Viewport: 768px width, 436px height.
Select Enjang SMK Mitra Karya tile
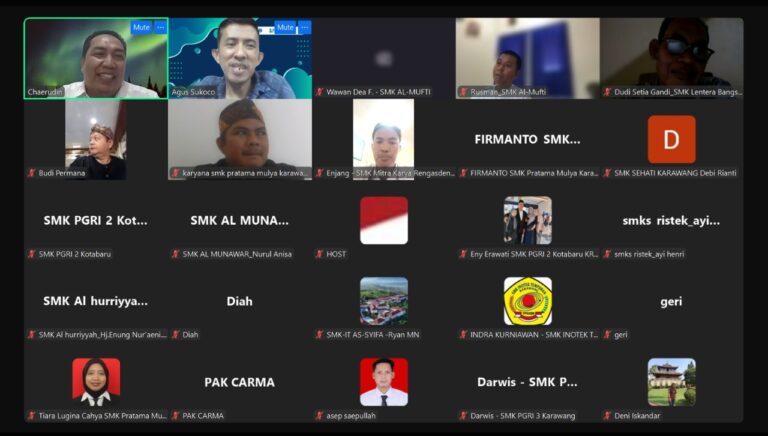point(383,139)
